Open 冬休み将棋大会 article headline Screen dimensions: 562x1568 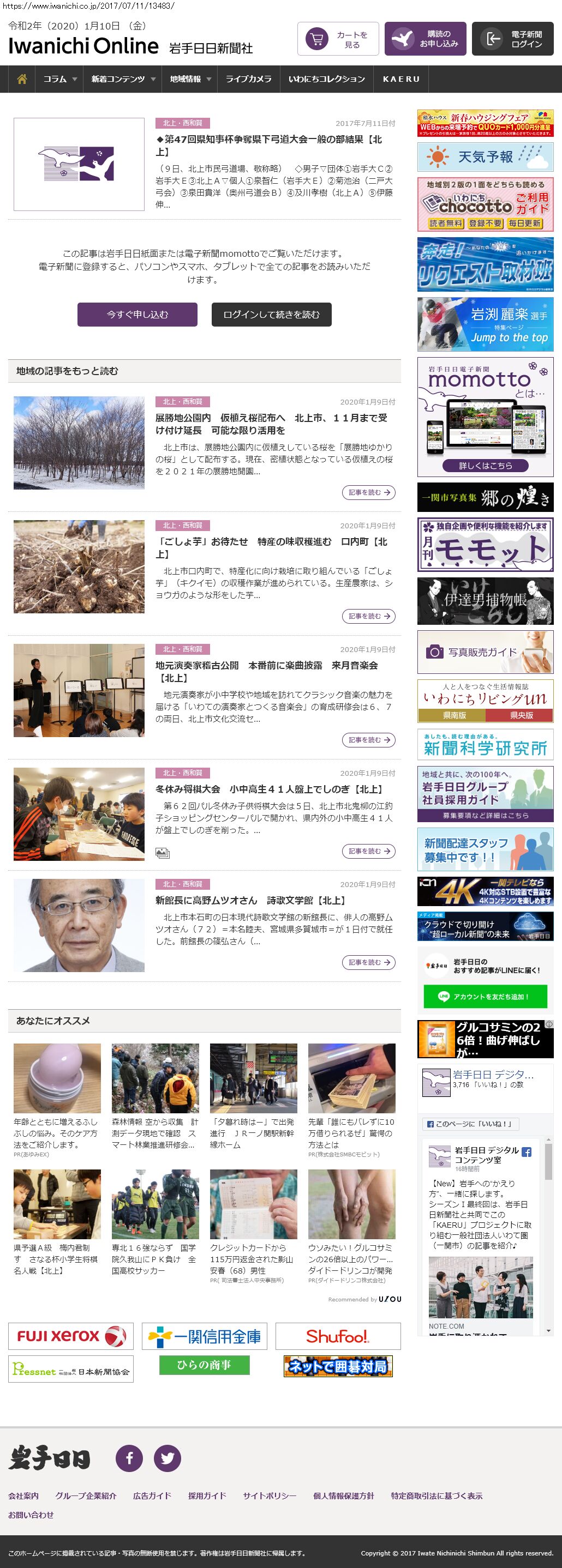pyautogui.click(x=268, y=789)
